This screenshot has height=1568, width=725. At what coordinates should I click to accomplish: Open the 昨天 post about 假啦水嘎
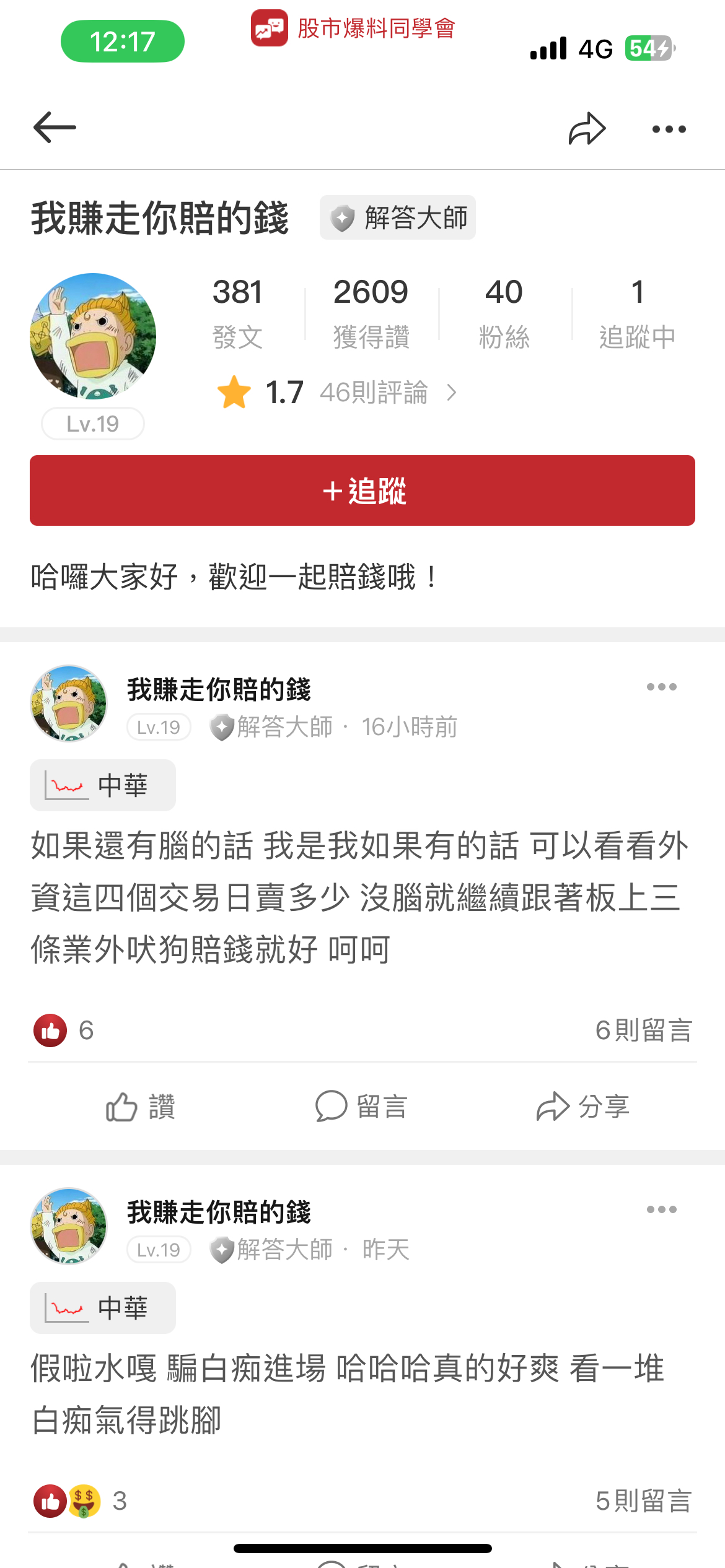click(347, 1393)
